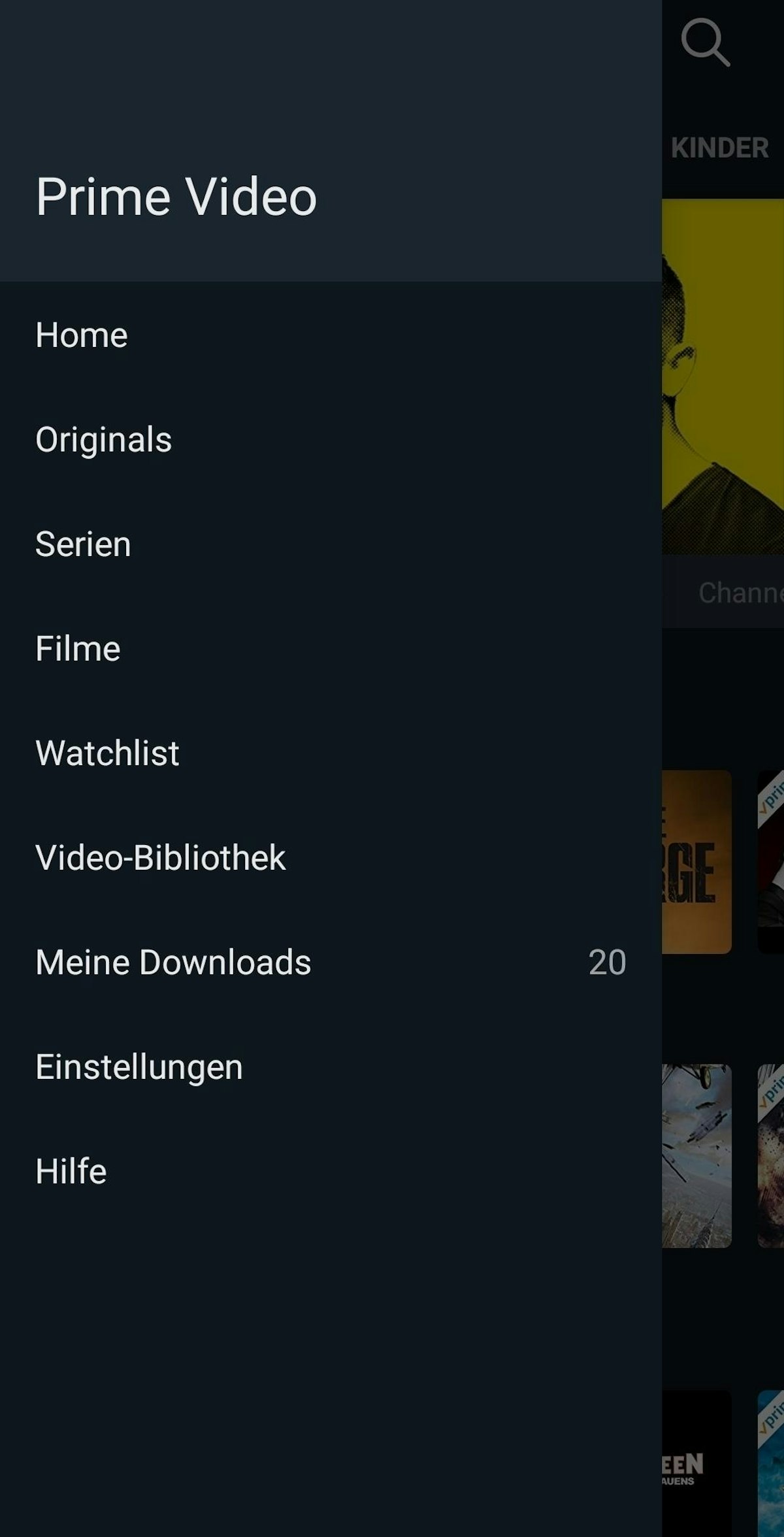Open Einstellungen
The width and height of the screenshot is (784, 1537).
point(139,1067)
